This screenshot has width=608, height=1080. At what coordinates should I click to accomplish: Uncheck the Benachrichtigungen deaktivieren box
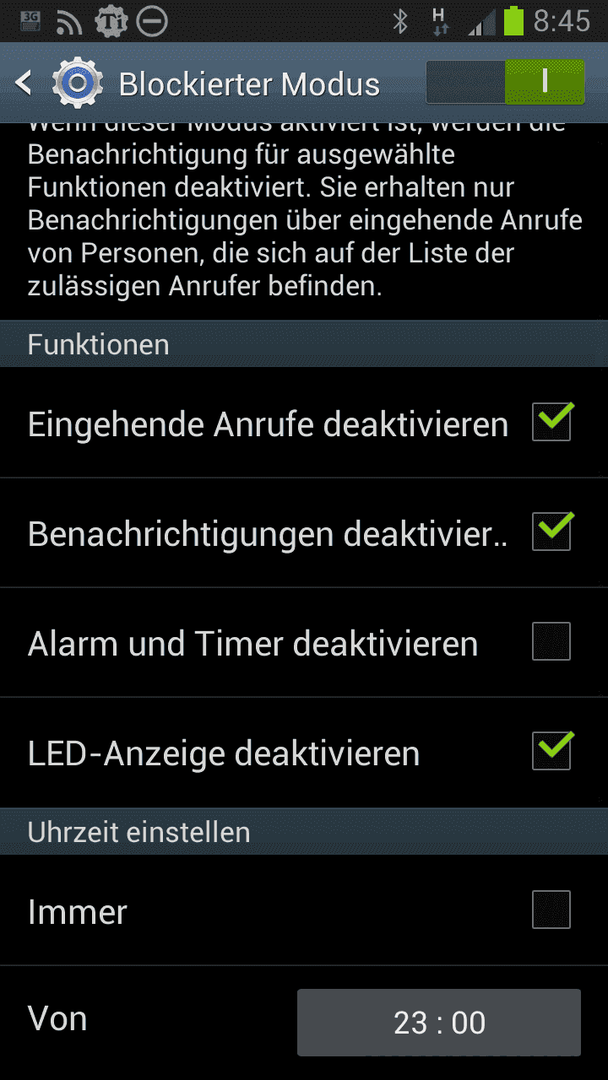coord(552,532)
